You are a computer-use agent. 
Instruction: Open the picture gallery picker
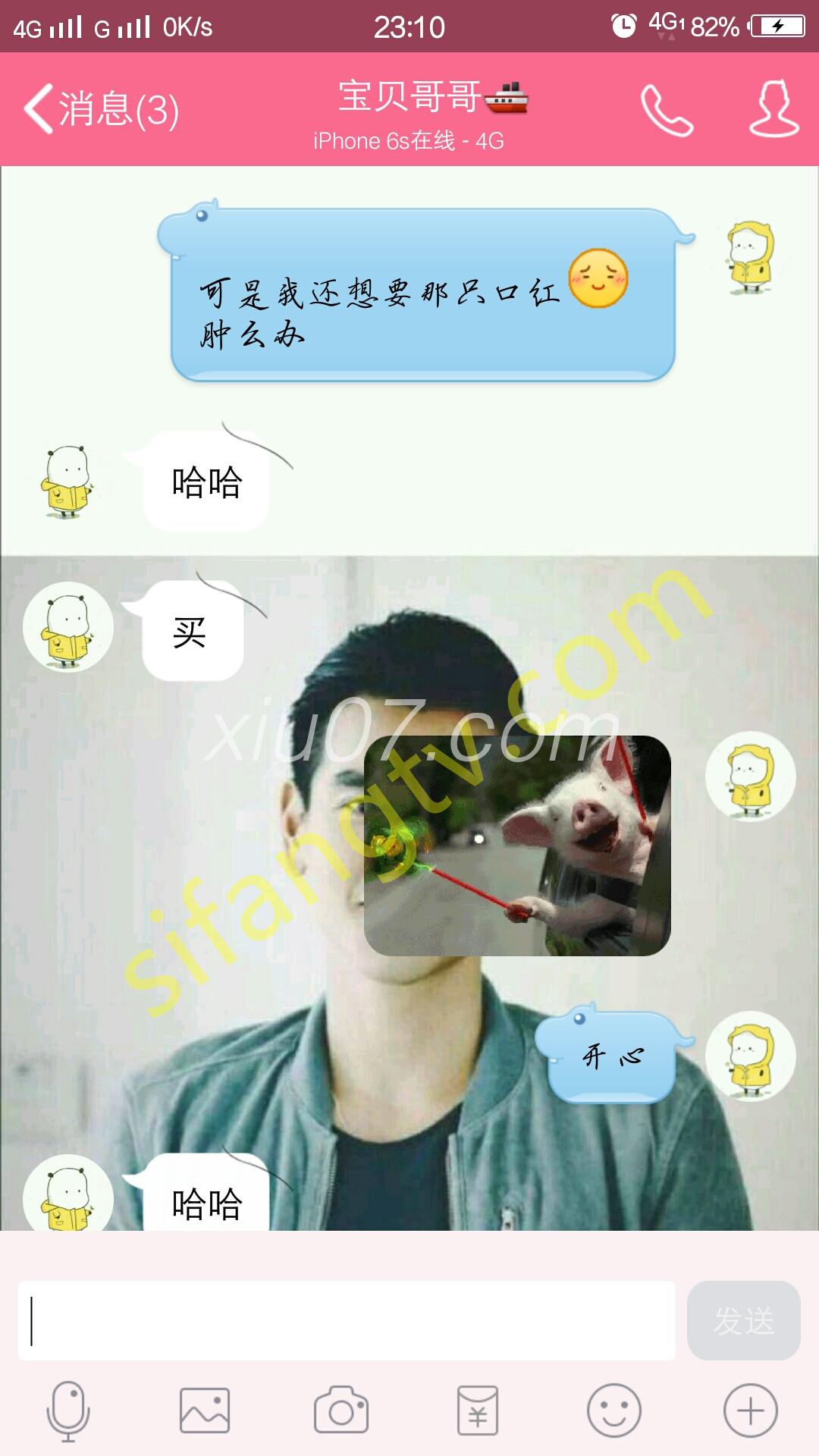point(205,1410)
